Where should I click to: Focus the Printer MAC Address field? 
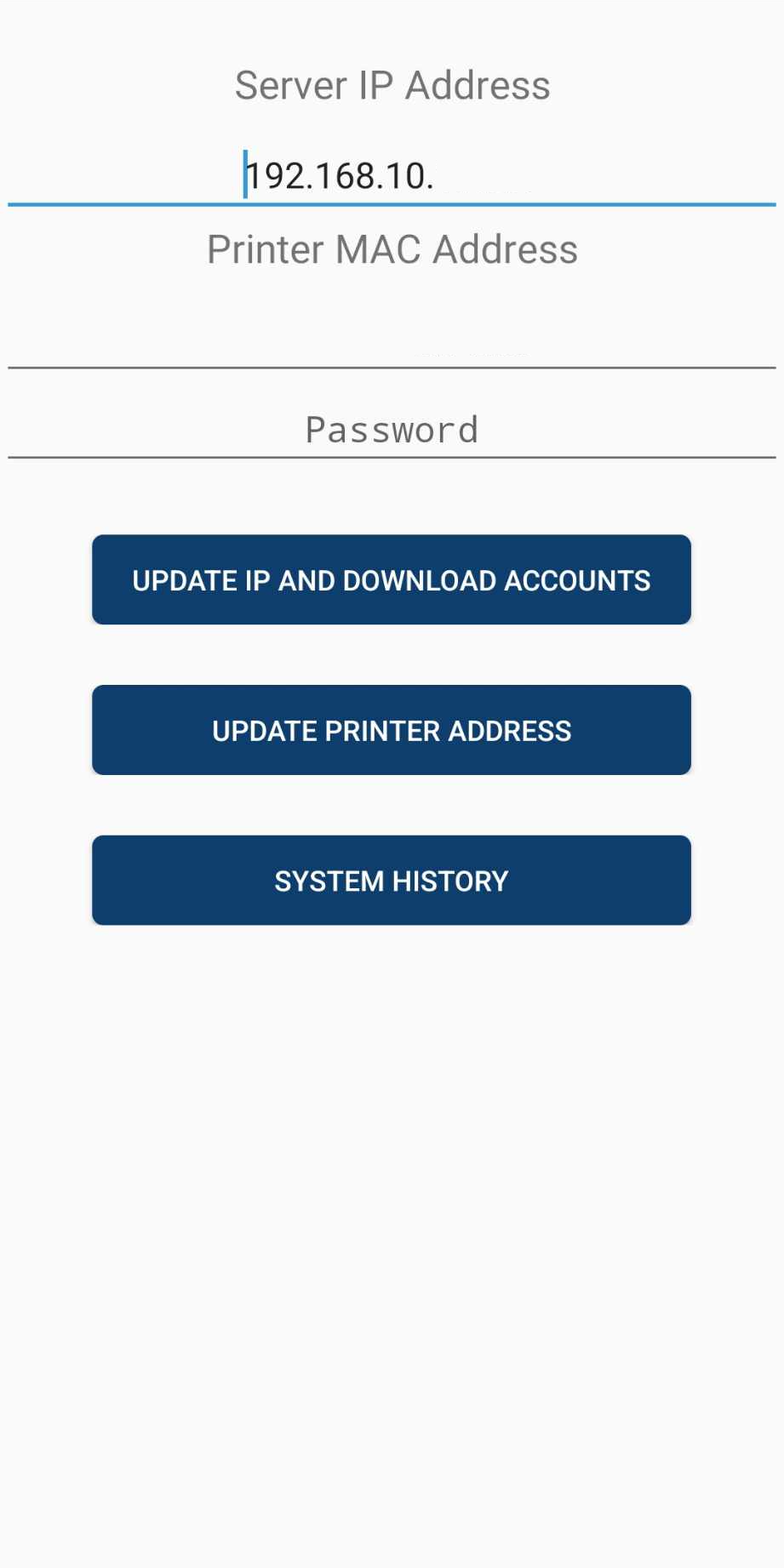pyautogui.click(x=392, y=338)
